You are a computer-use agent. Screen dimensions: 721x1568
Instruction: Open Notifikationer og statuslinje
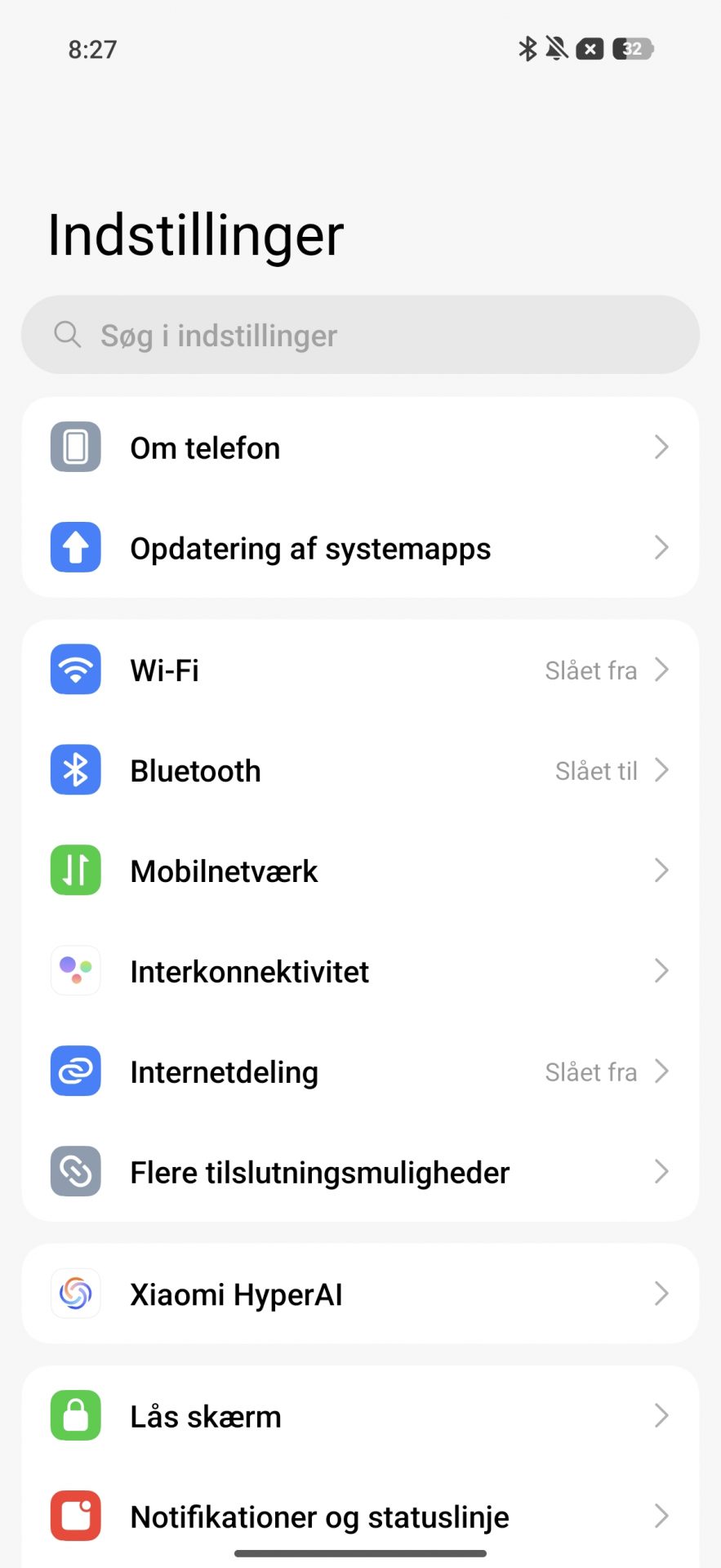click(359, 1517)
